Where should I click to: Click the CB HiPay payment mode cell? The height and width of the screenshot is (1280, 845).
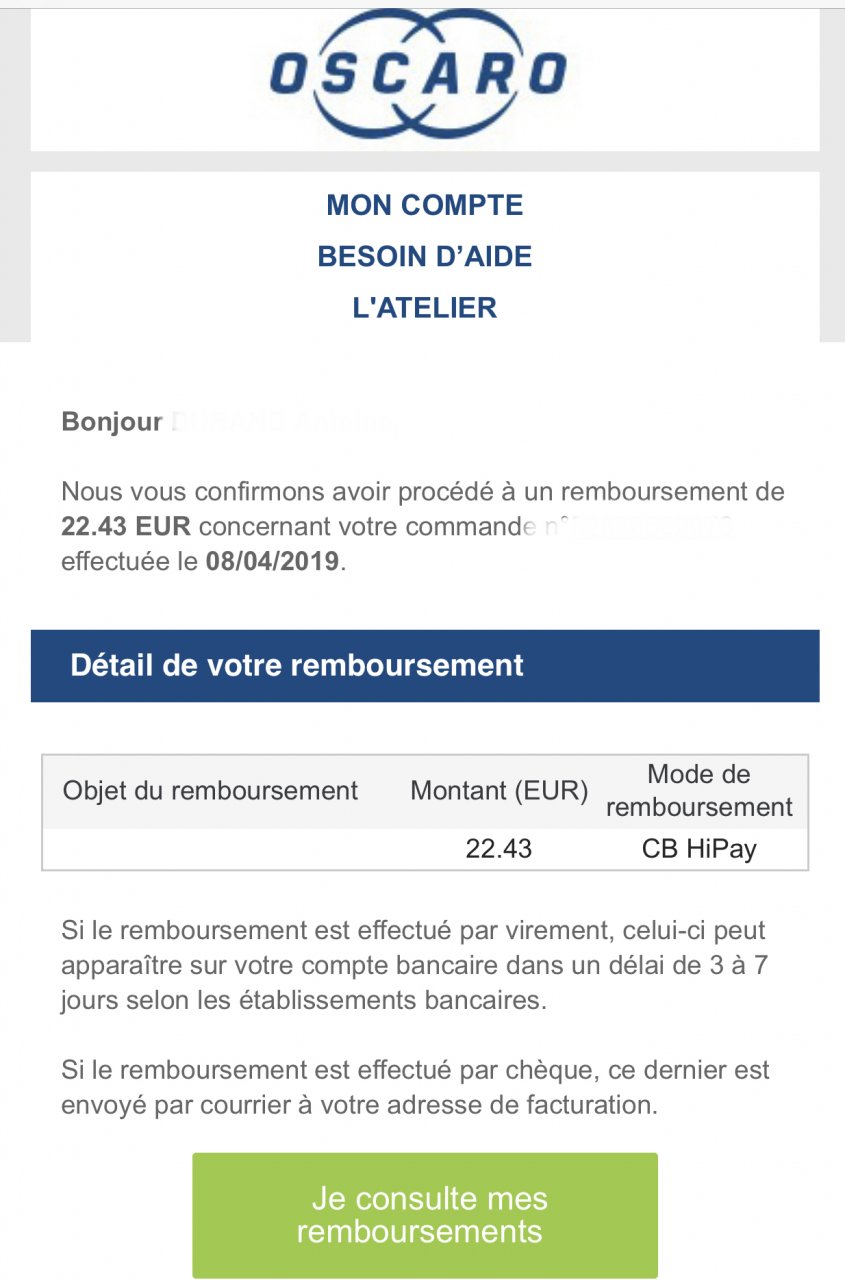pos(700,848)
